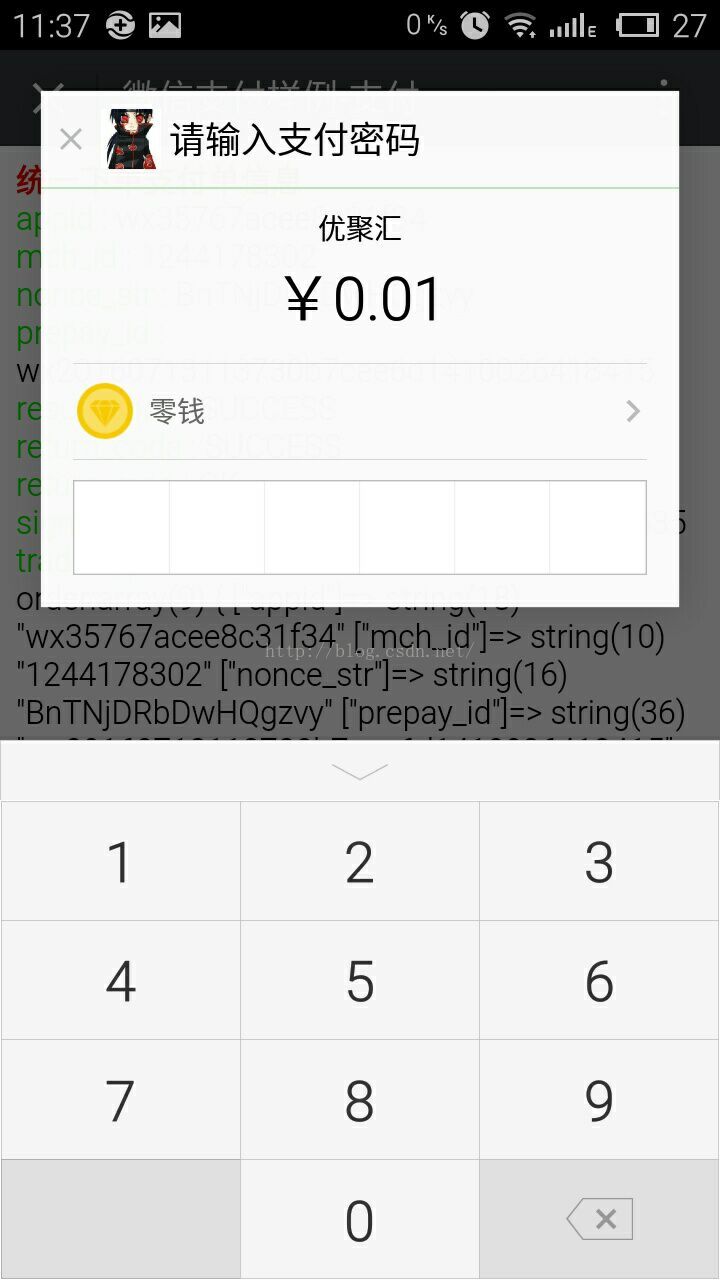Enter digit 7 on the keypad
This screenshot has height=1280, width=720.
tap(120, 1100)
